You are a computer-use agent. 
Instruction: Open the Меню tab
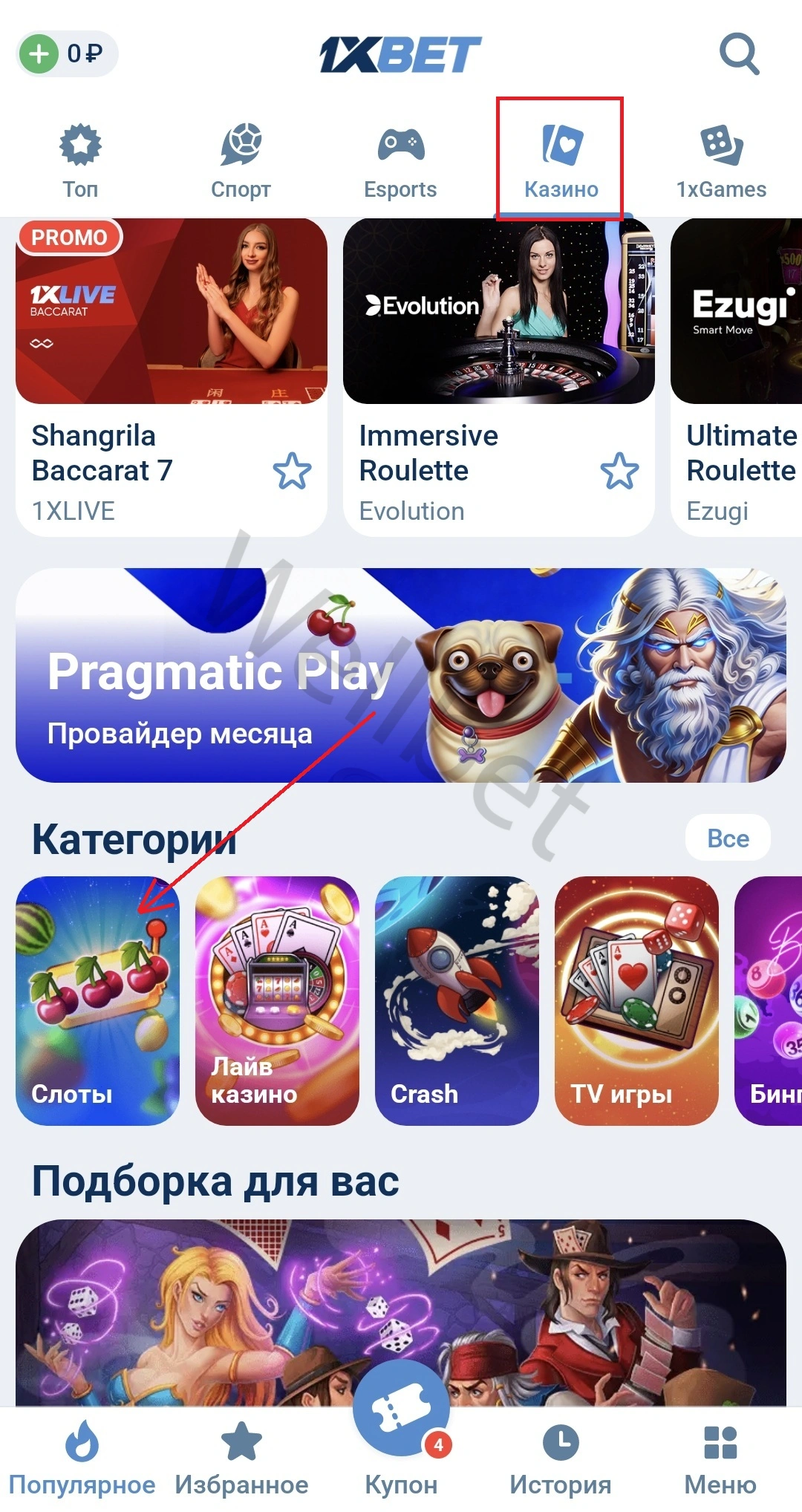coord(720,1459)
